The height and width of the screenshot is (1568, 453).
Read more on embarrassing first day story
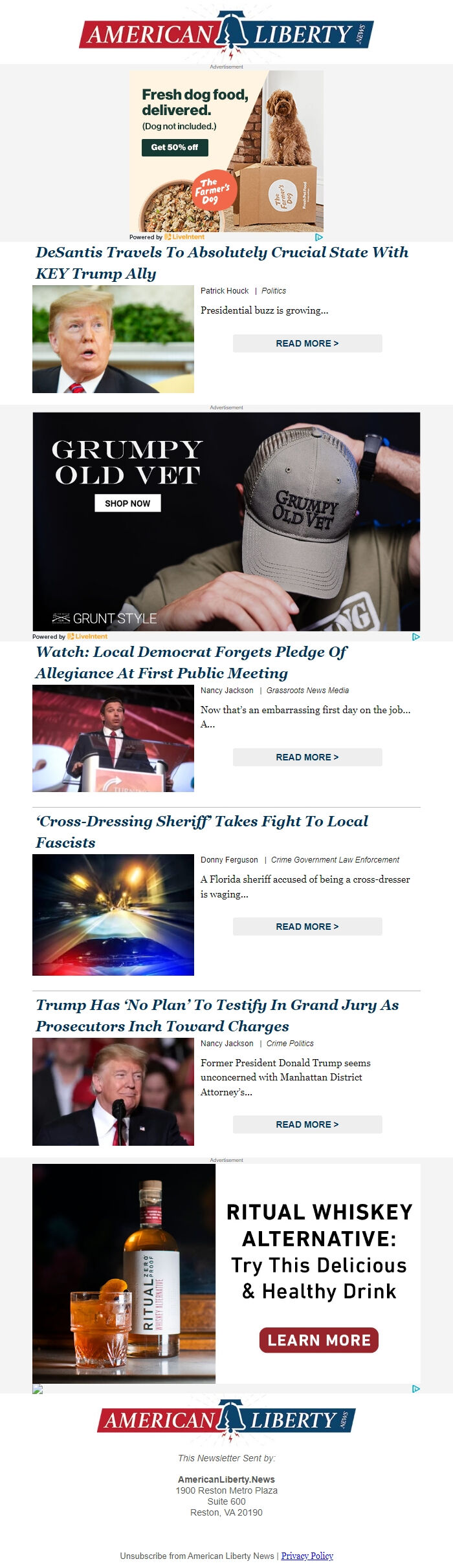307,757
